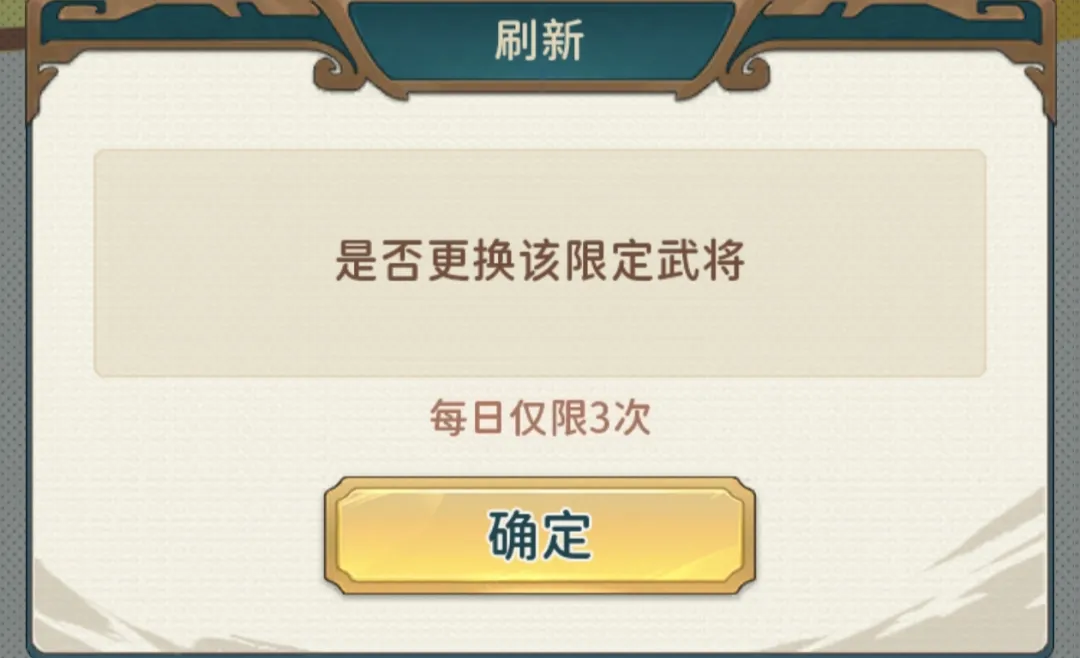Confirm with the 确定 button
Image resolution: width=1080 pixels, height=658 pixels.
click(x=539, y=536)
